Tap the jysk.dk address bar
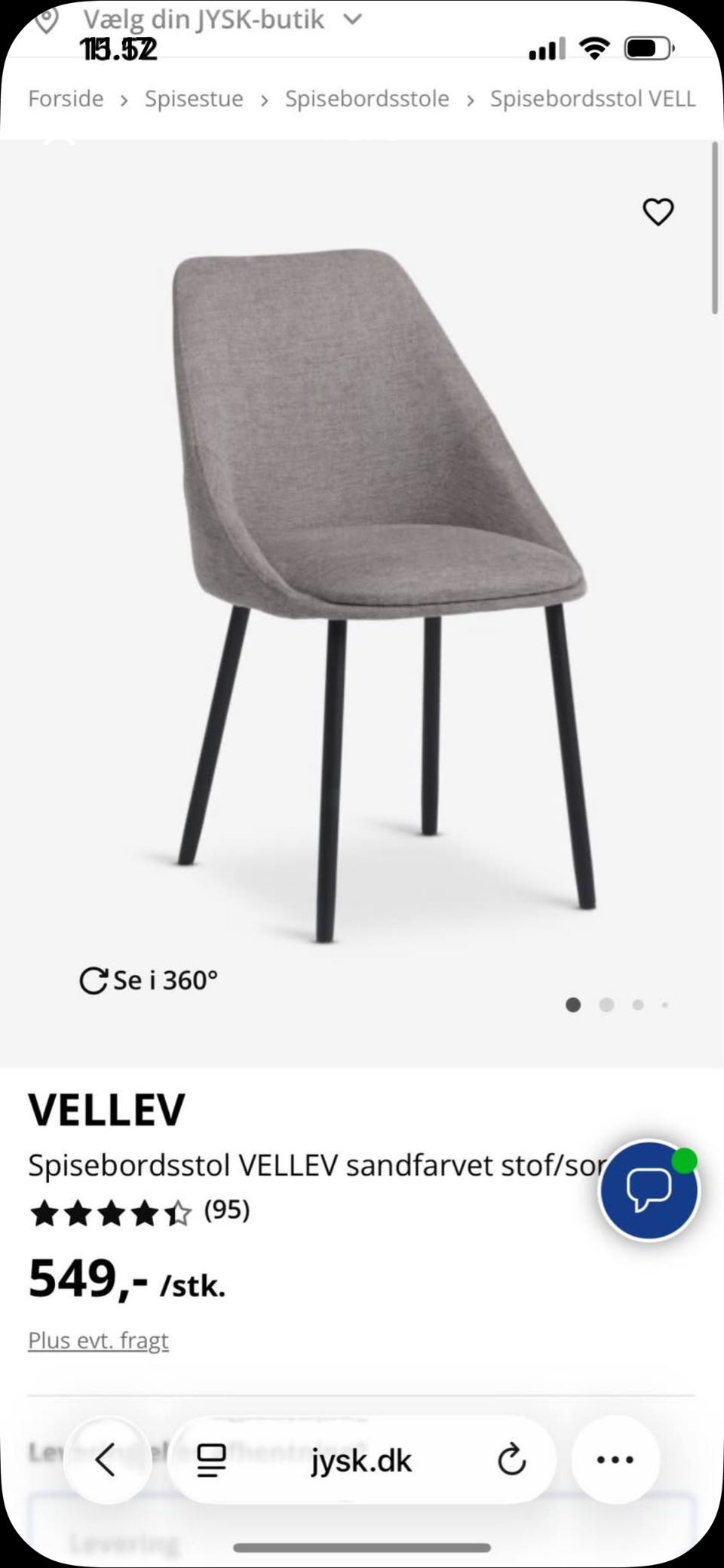The height and width of the screenshot is (1568, 724). pyautogui.click(x=362, y=1460)
